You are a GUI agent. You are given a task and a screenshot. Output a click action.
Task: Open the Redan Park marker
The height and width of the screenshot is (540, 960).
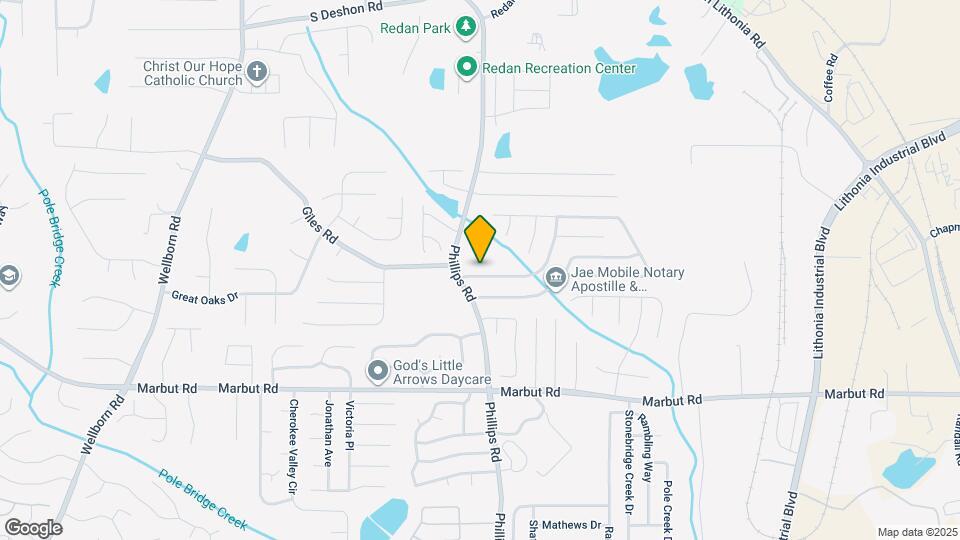pyautogui.click(x=467, y=27)
